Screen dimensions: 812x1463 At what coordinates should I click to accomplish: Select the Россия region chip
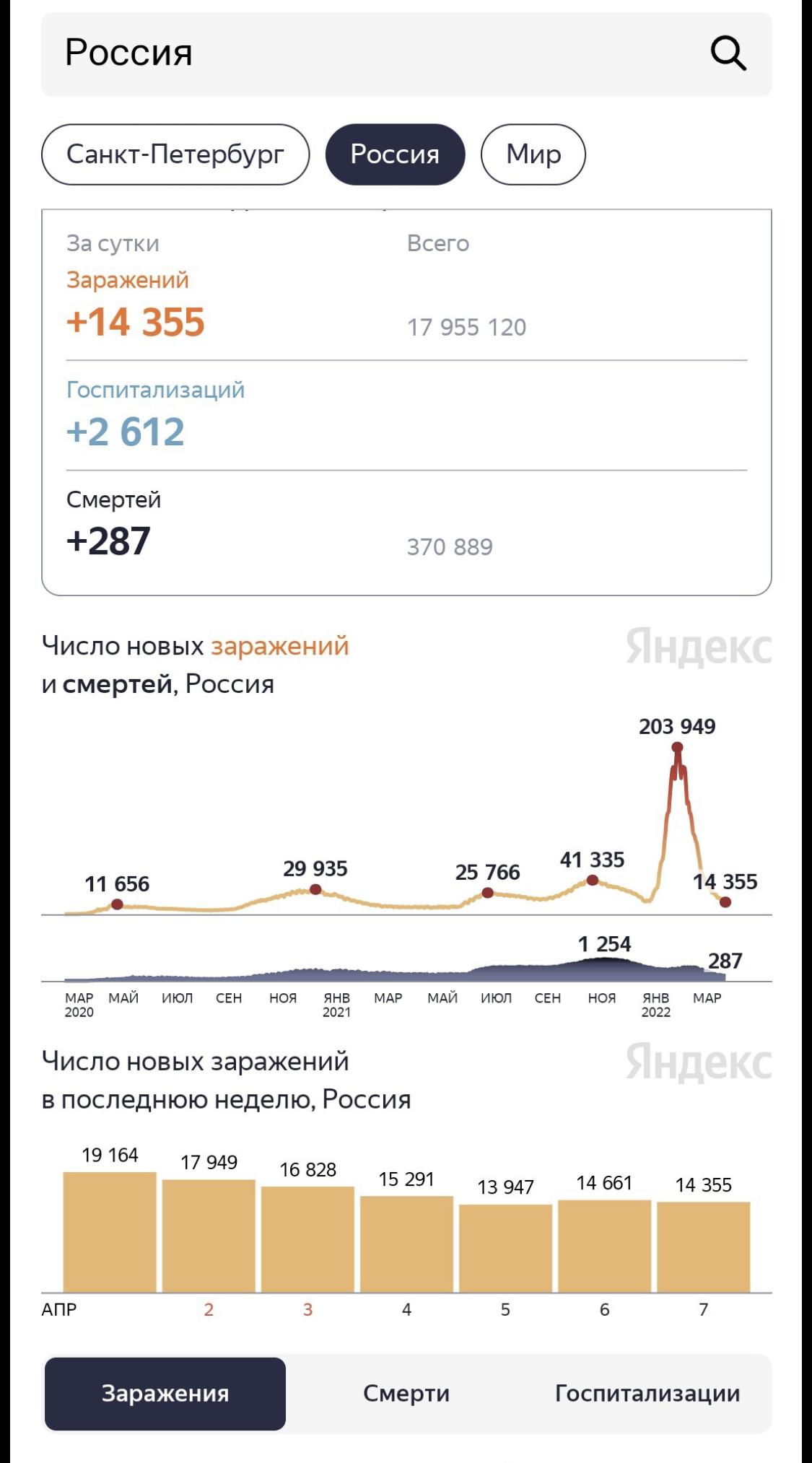pyautogui.click(x=395, y=154)
